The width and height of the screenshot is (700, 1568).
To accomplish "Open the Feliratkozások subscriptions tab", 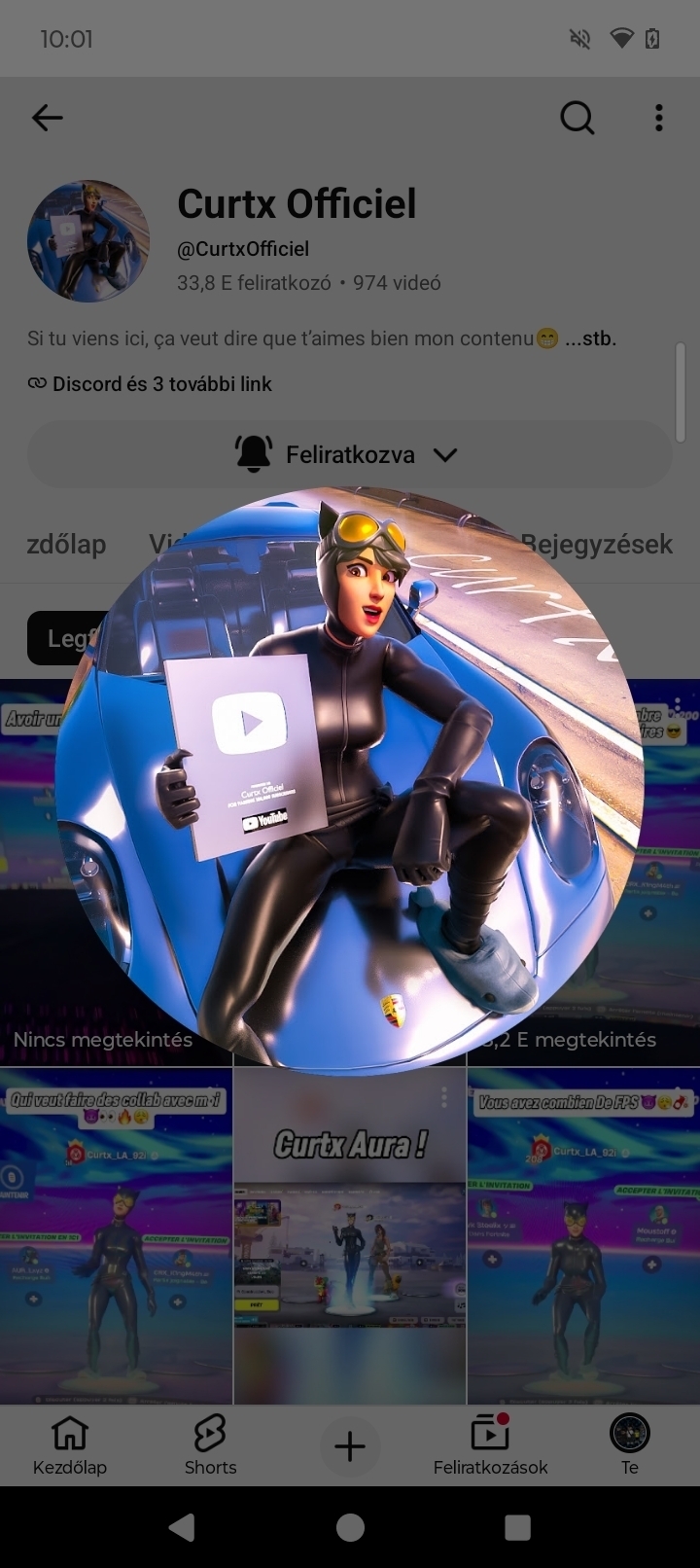I will [490, 1445].
